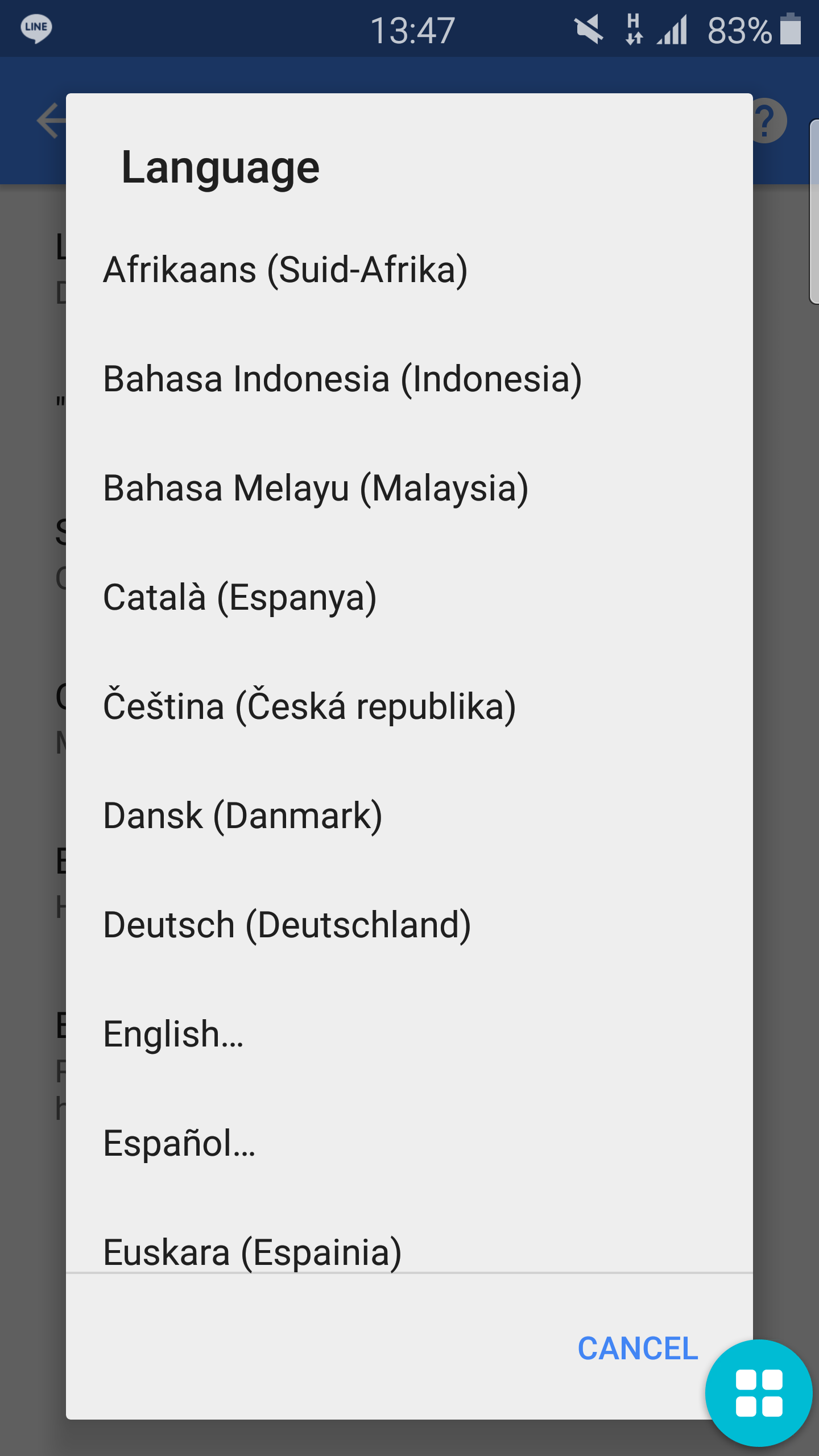Tap the floating teal grid button
The image size is (819, 1456).
click(x=759, y=1393)
